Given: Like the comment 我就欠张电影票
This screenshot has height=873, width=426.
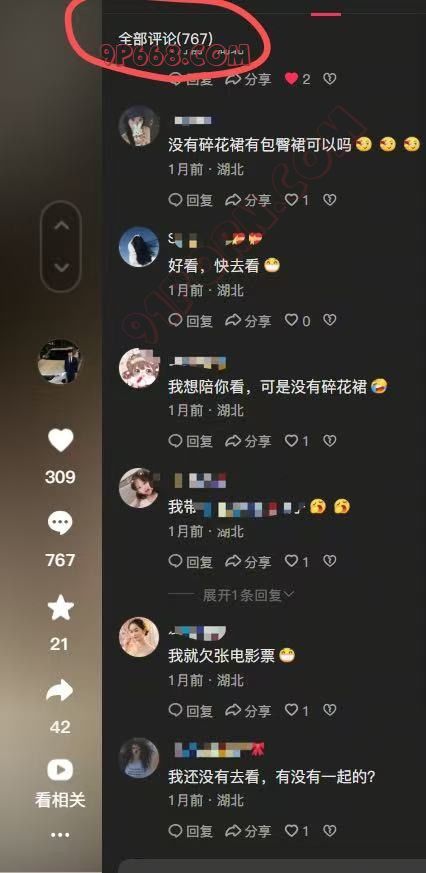Looking at the screenshot, I should (296, 710).
